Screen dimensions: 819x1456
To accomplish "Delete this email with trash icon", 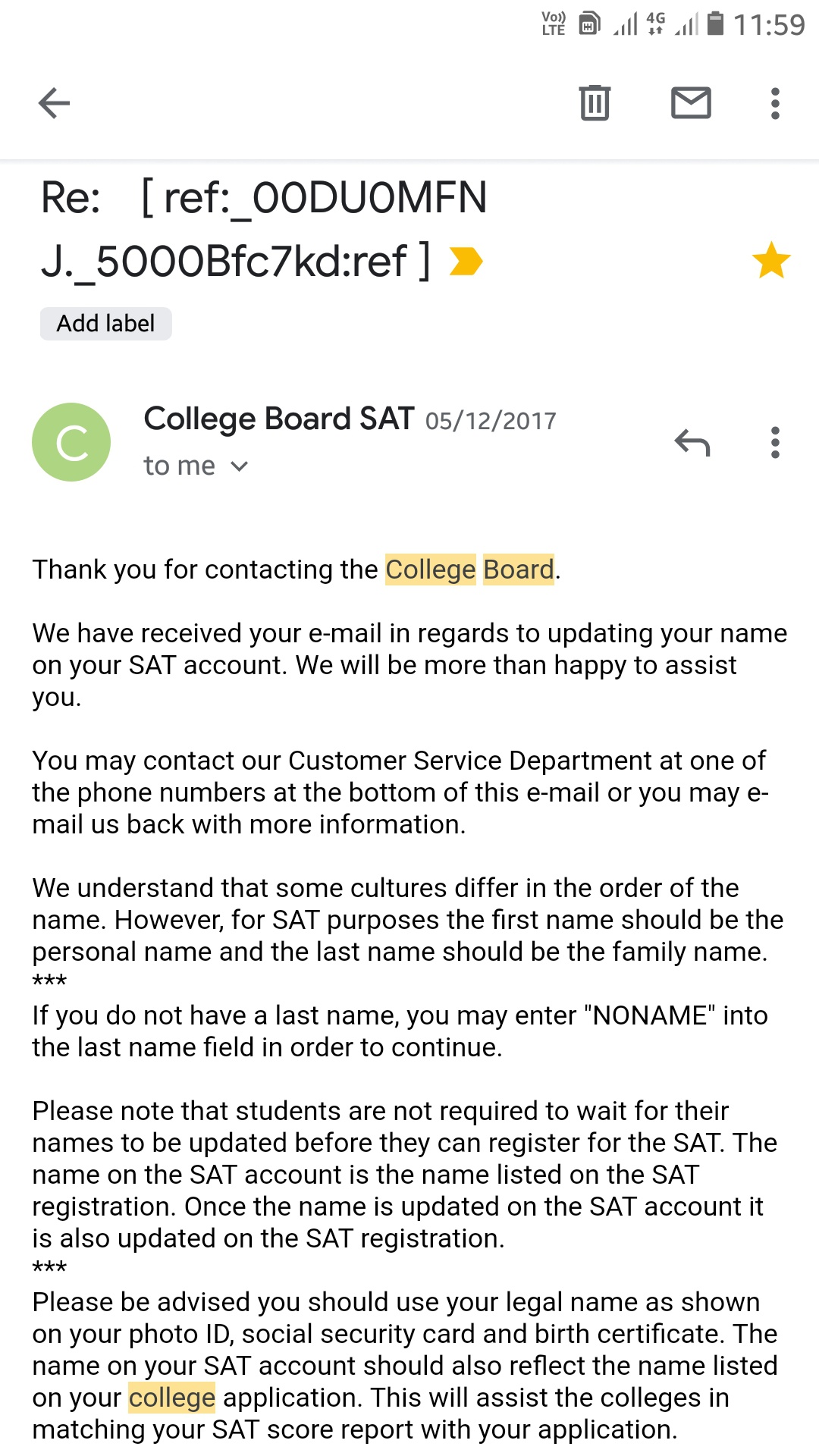I will (595, 103).
